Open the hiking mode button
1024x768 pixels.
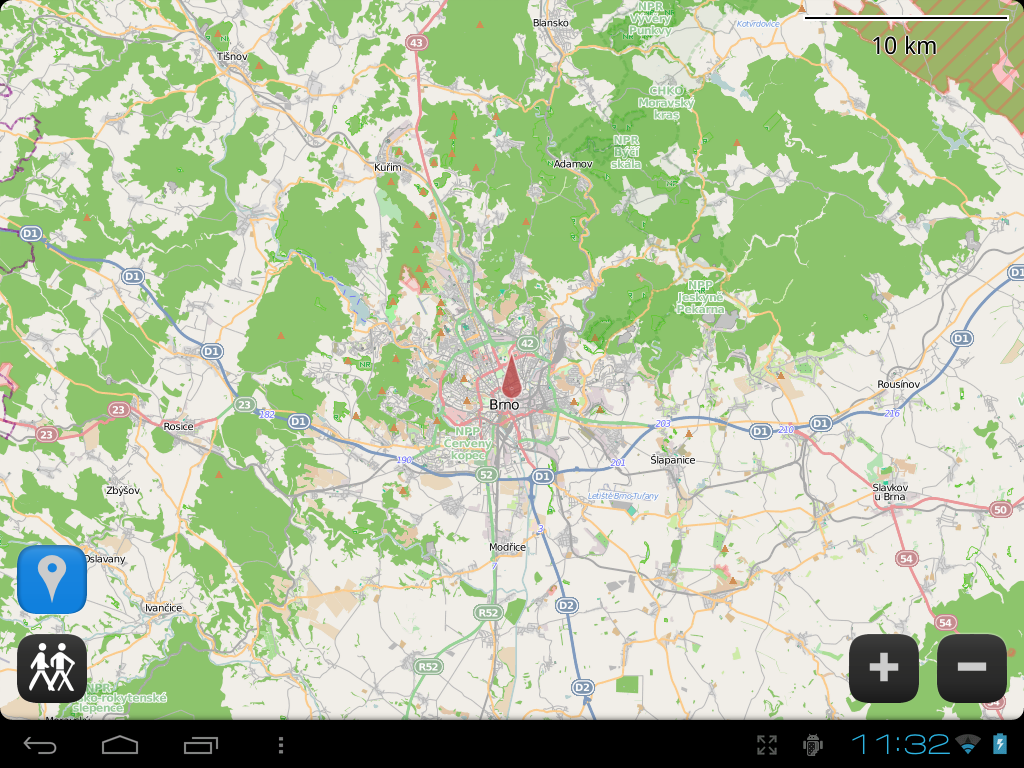click(52, 668)
